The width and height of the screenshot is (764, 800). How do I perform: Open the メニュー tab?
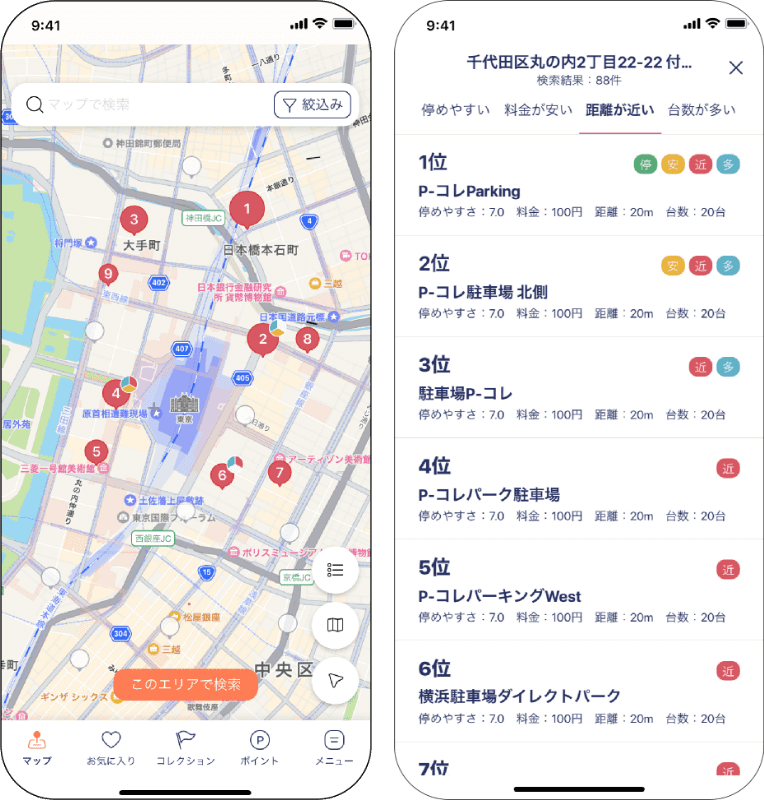pos(334,747)
